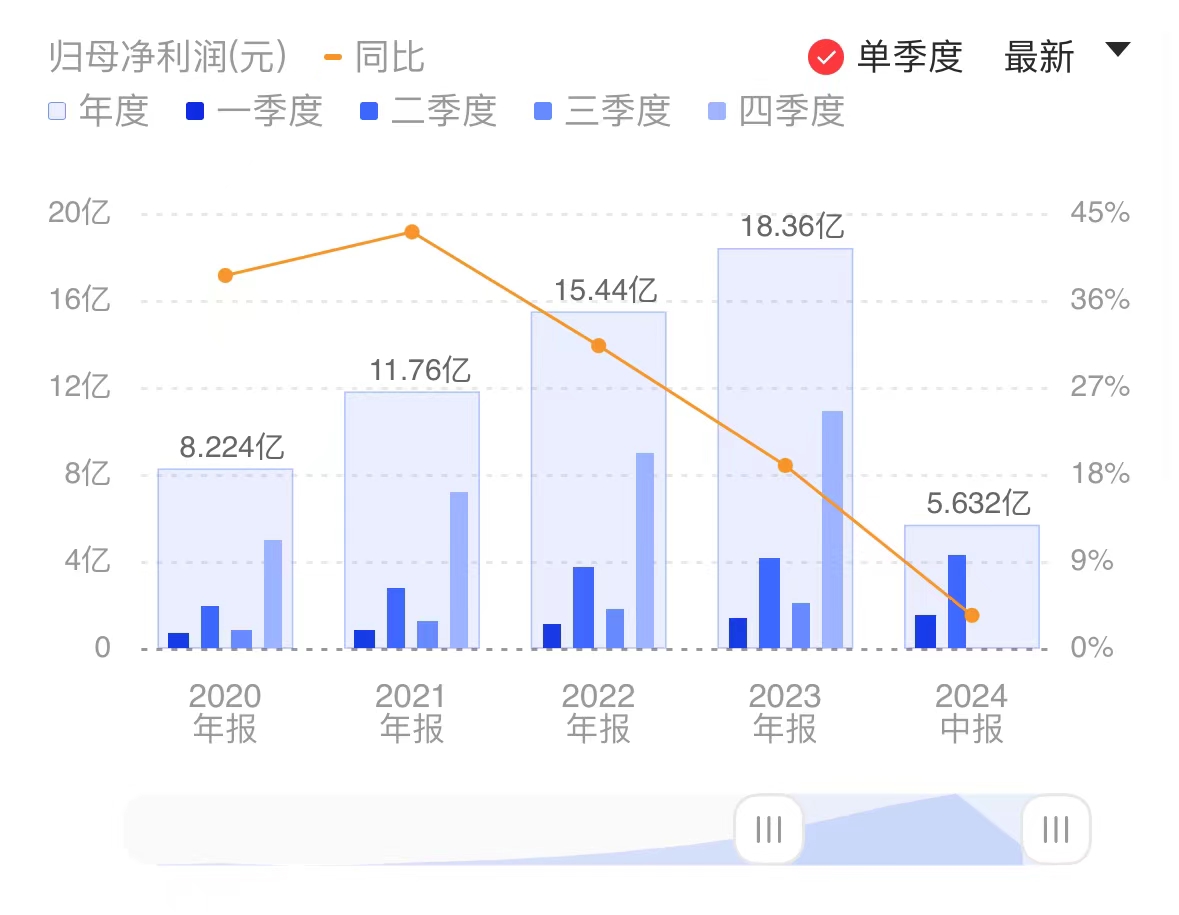Toggle the 二季度 legend series
The image size is (1179, 915).
[x=428, y=111]
